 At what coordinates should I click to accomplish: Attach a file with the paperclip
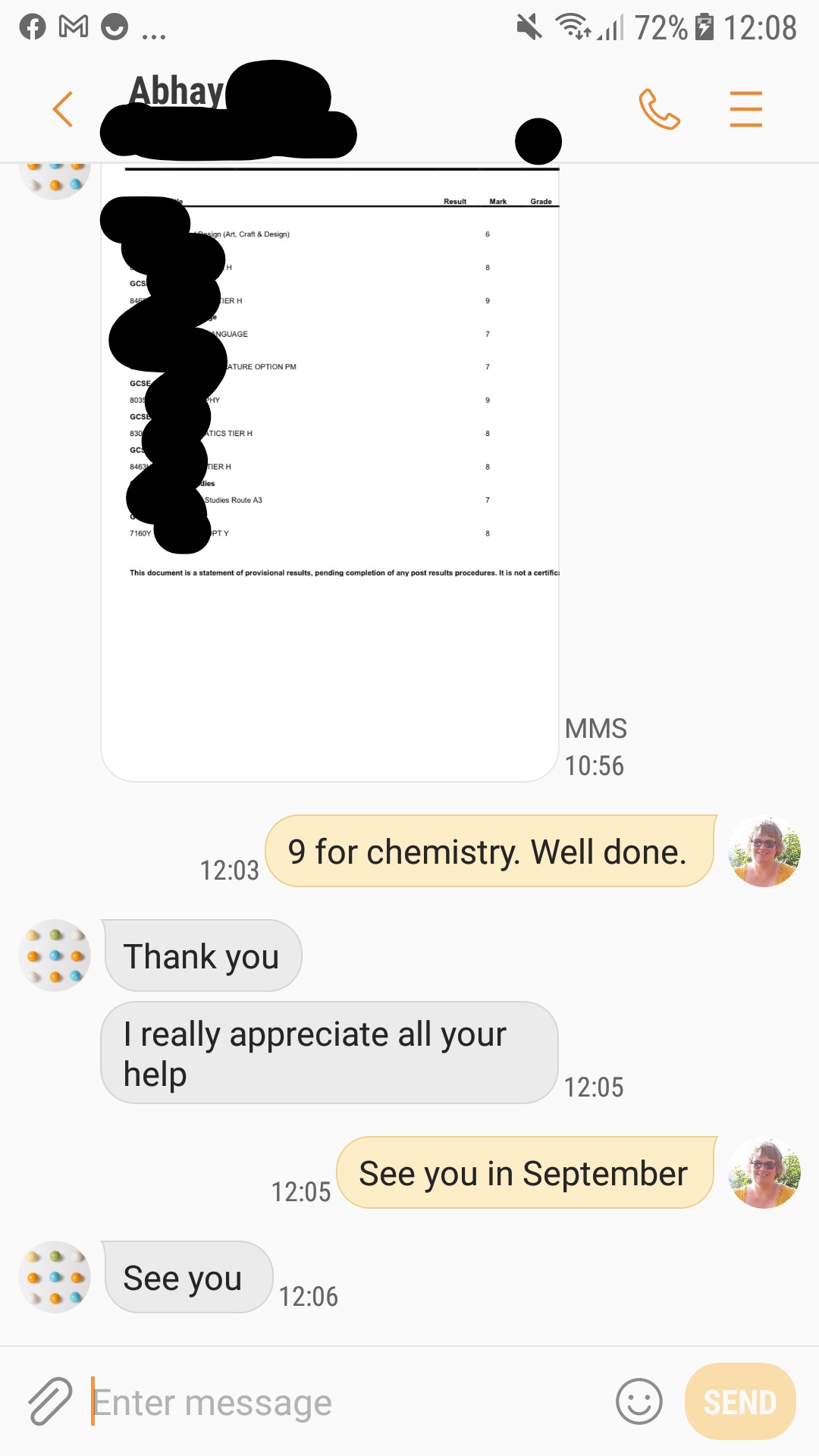pyautogui.click(x=50, y=1401)
